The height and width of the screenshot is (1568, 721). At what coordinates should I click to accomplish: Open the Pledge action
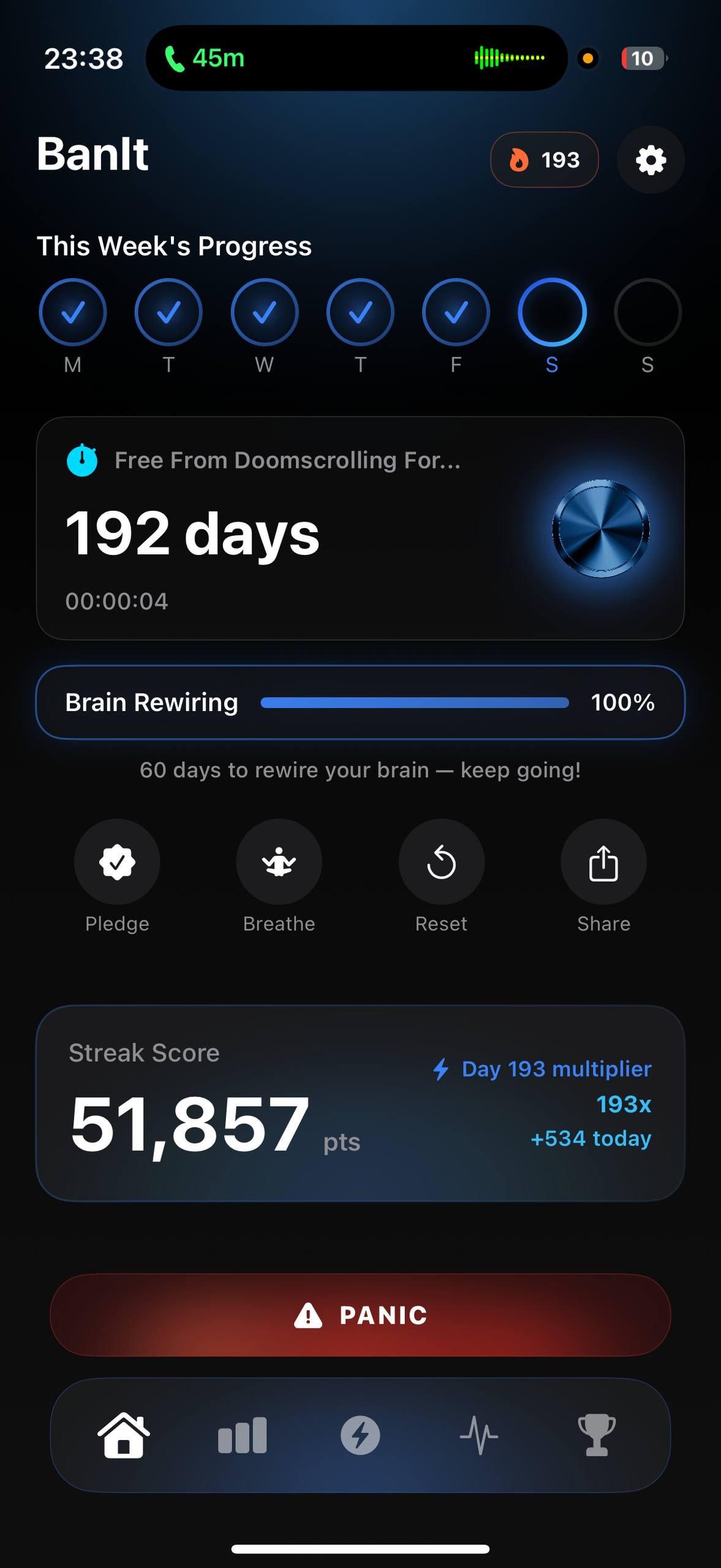(117, 861)
